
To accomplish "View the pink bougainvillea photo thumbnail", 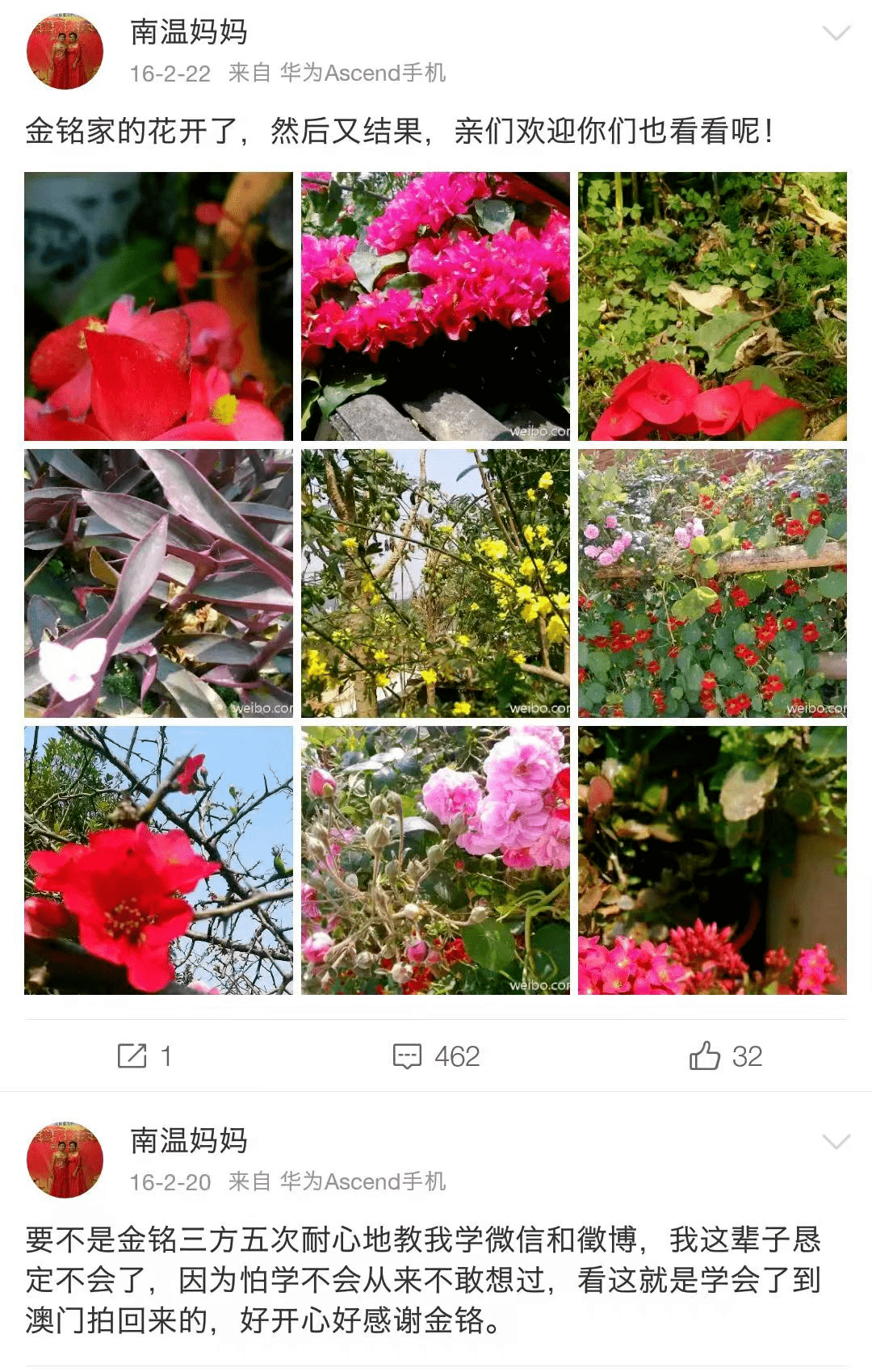I will [x=436, y=303].
